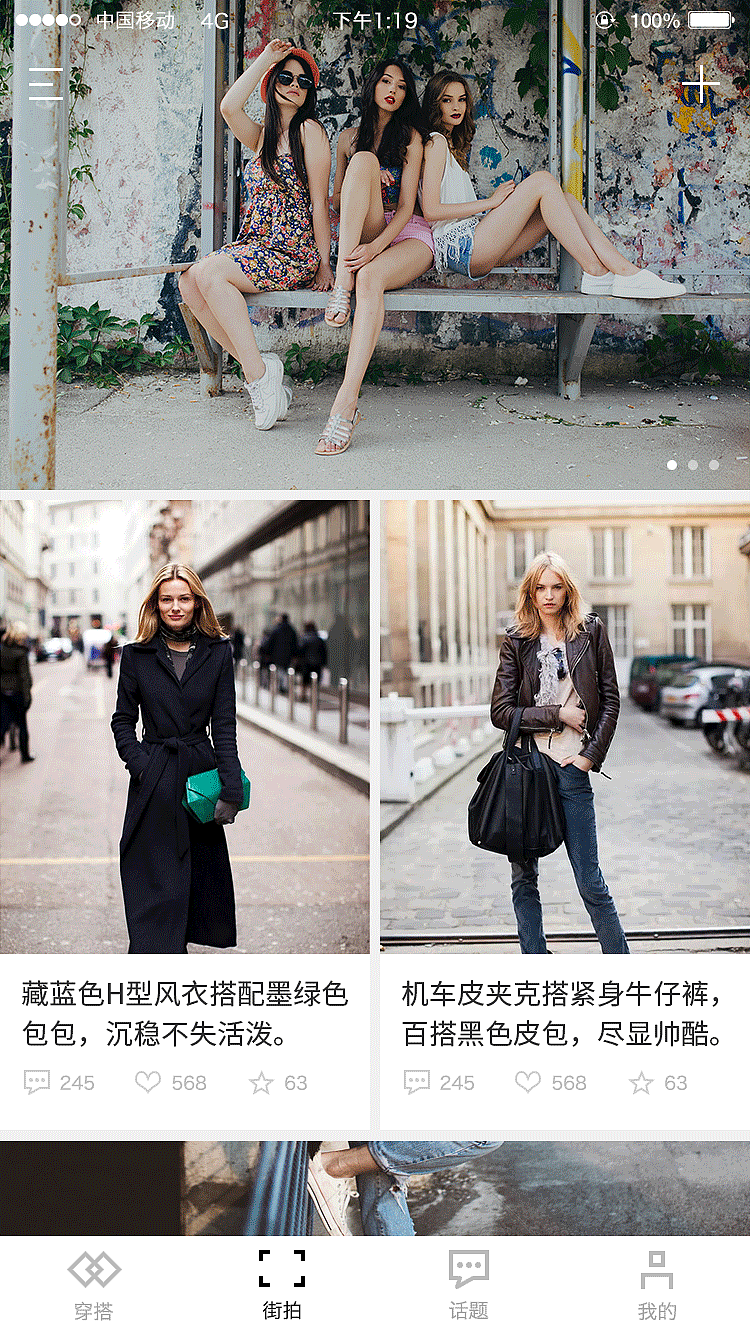Open the 机车皮夹克 post caption
Viewport: 750px width, 1334px height.
pyautogui.click(x=563, y=1010)
